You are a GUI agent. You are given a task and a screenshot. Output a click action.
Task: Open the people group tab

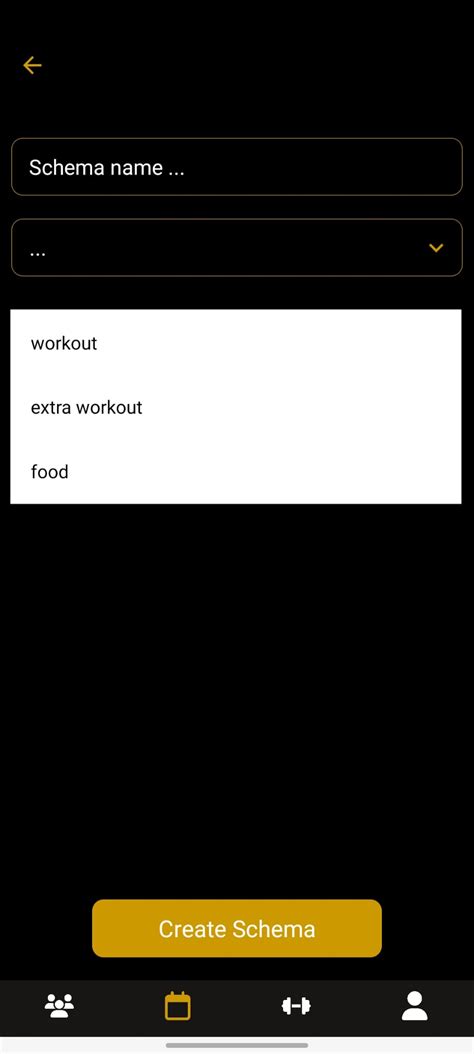(59, 1006)
